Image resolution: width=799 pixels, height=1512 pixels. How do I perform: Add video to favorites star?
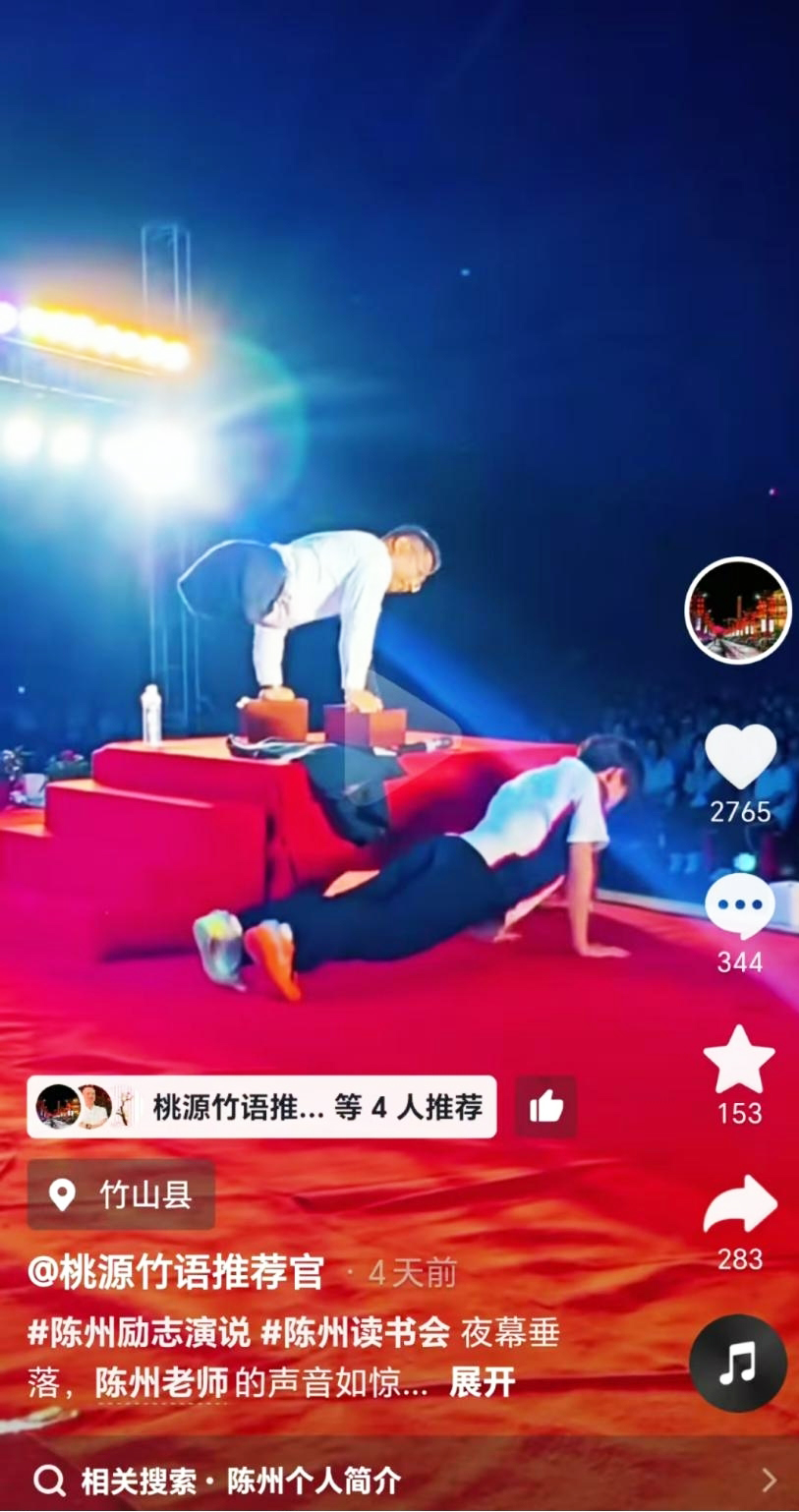(x=739, y=1060)
